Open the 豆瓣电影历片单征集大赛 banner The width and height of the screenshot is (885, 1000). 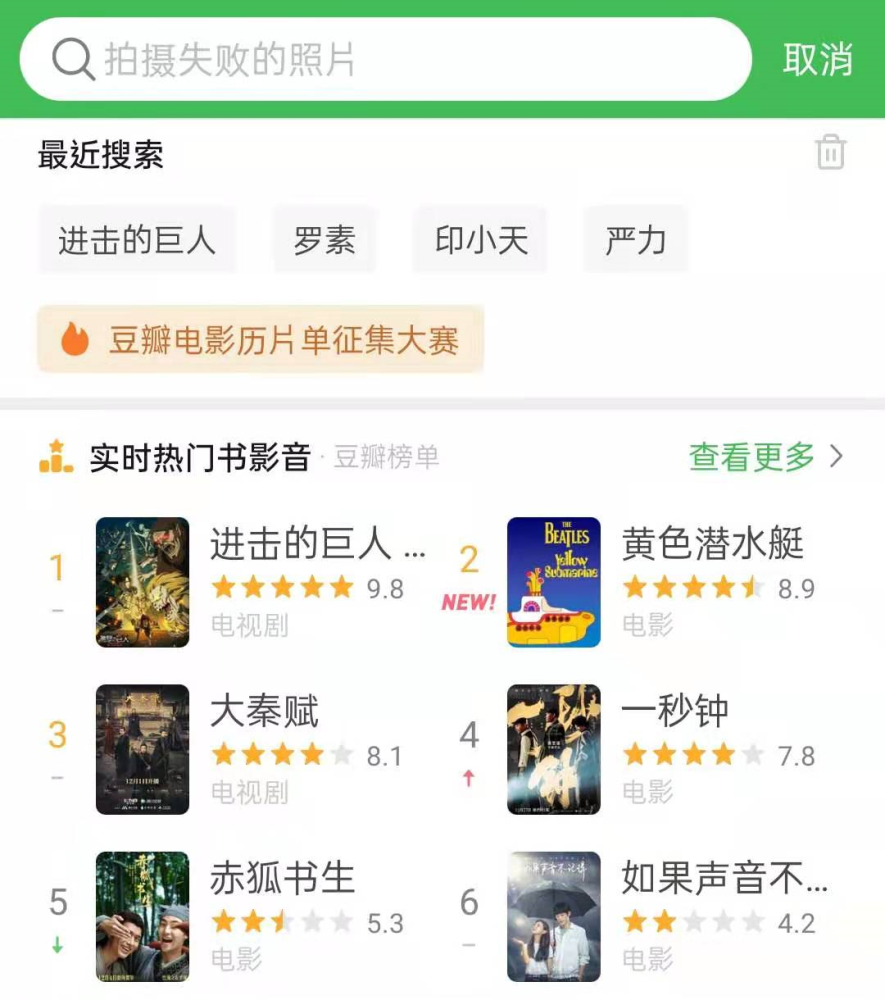(x=261, y=340)
